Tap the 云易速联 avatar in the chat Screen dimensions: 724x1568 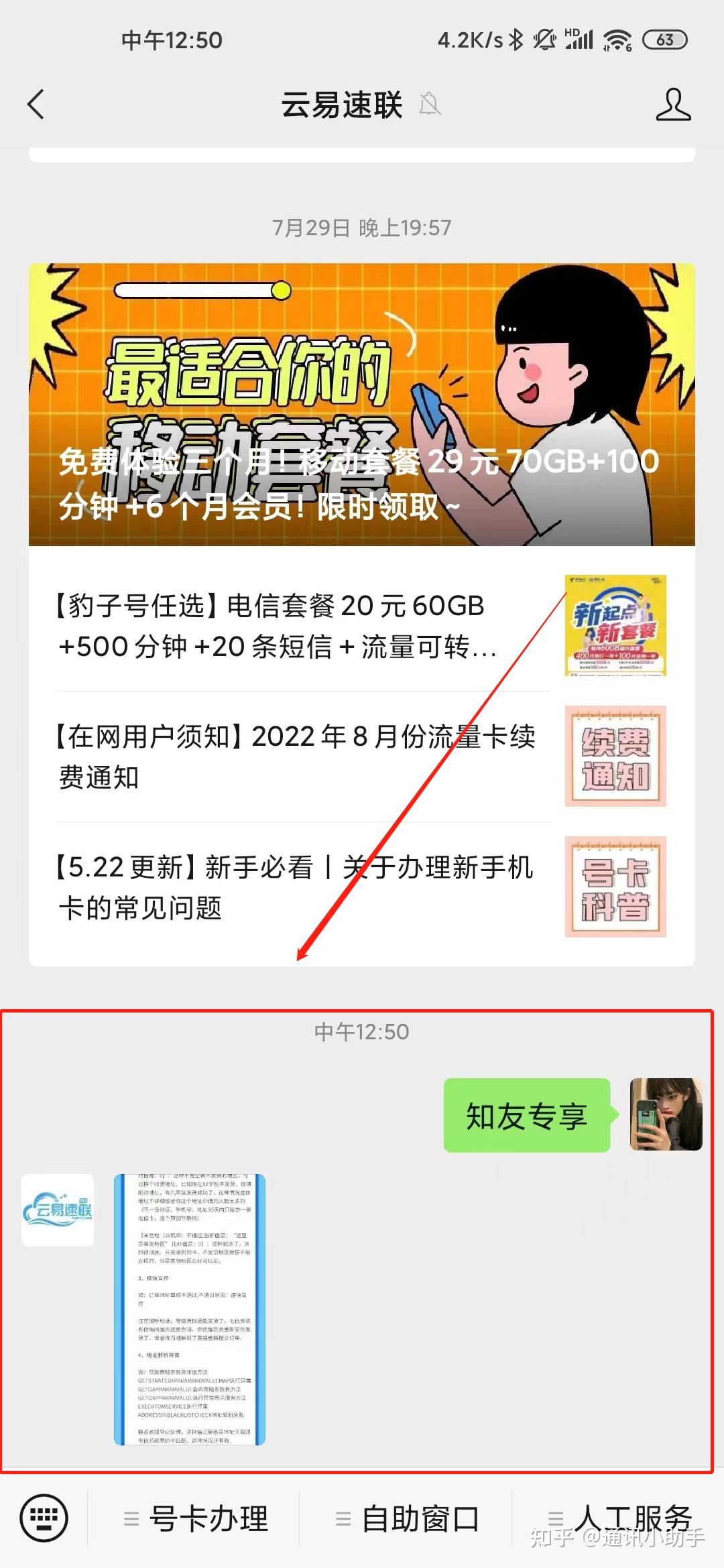[58, 1210]
